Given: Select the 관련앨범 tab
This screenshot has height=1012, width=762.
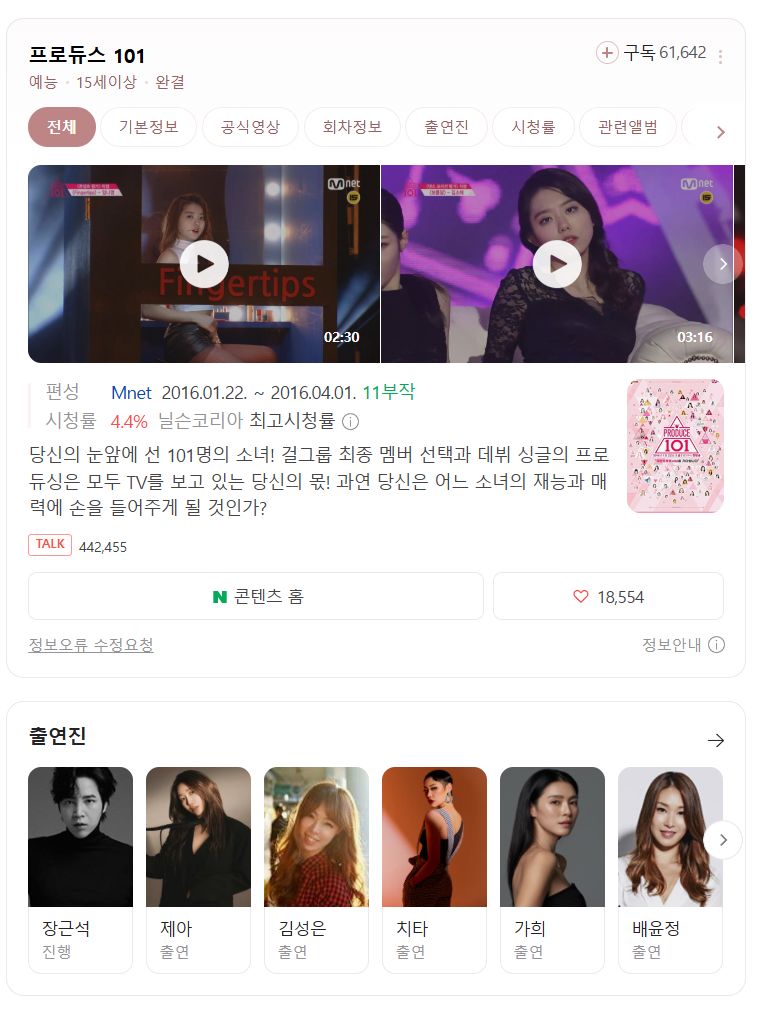Looking at the screenshot, I should click(x=628, y=127).
